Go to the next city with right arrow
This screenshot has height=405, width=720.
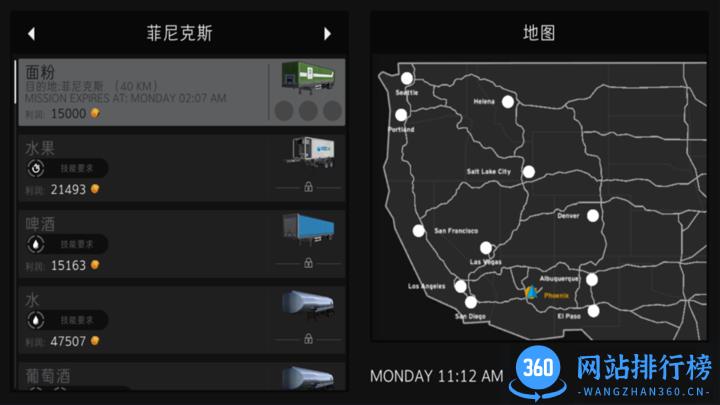[327, 33]
